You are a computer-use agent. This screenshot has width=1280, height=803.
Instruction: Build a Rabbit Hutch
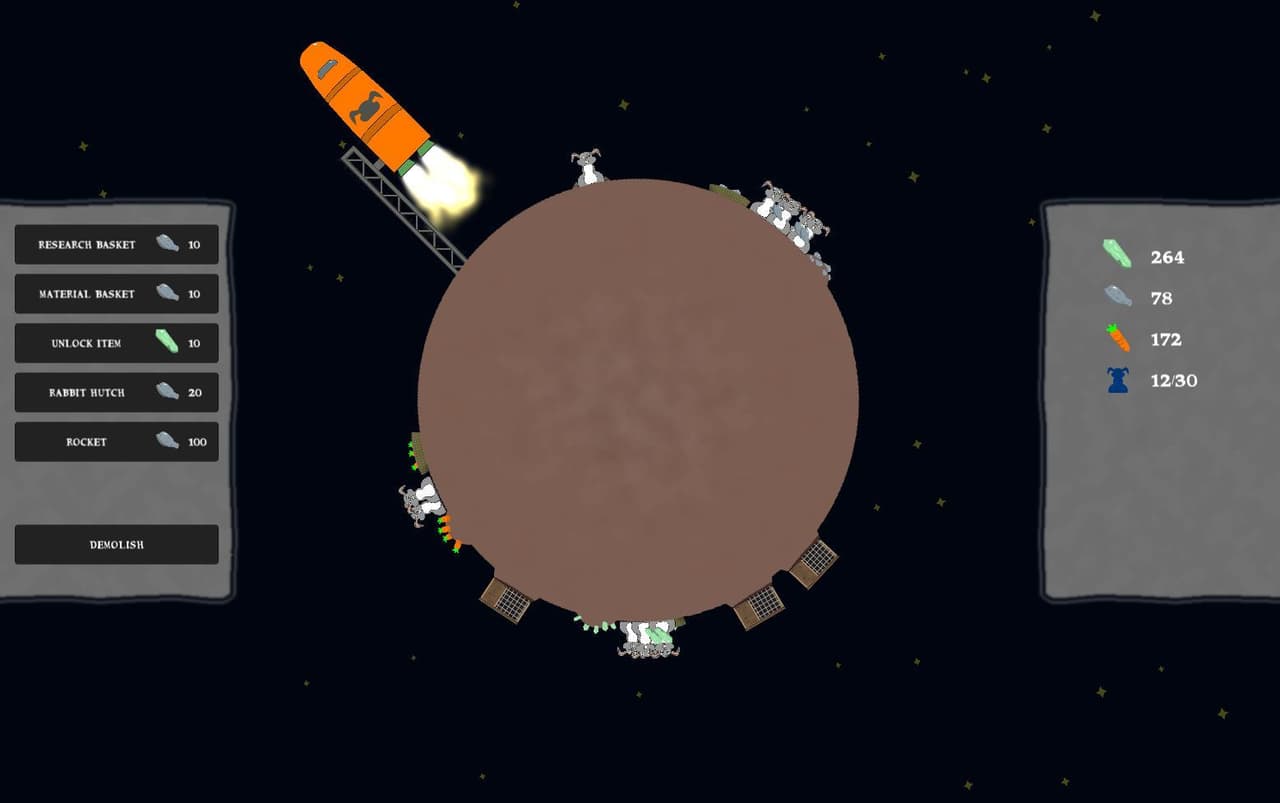(x=116, y=393)
